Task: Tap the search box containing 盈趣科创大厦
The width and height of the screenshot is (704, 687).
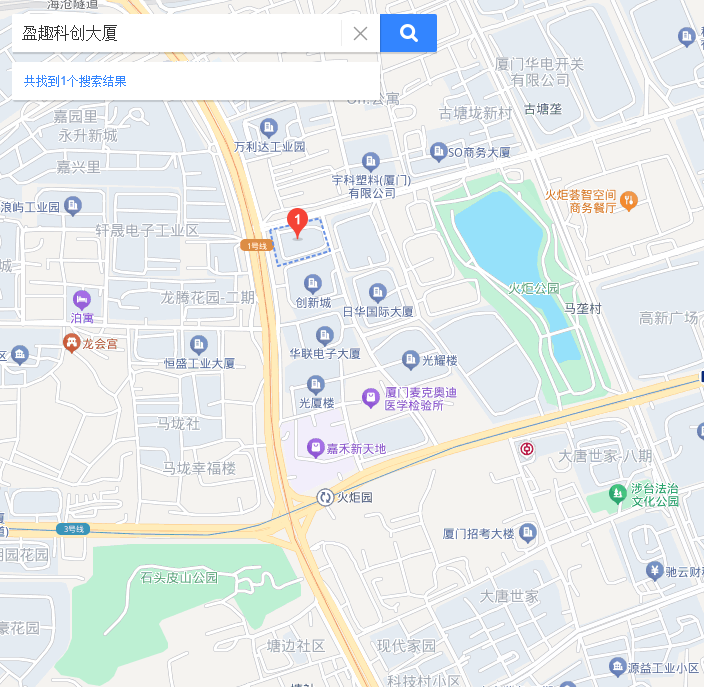Action: click(x=175, y=33)
